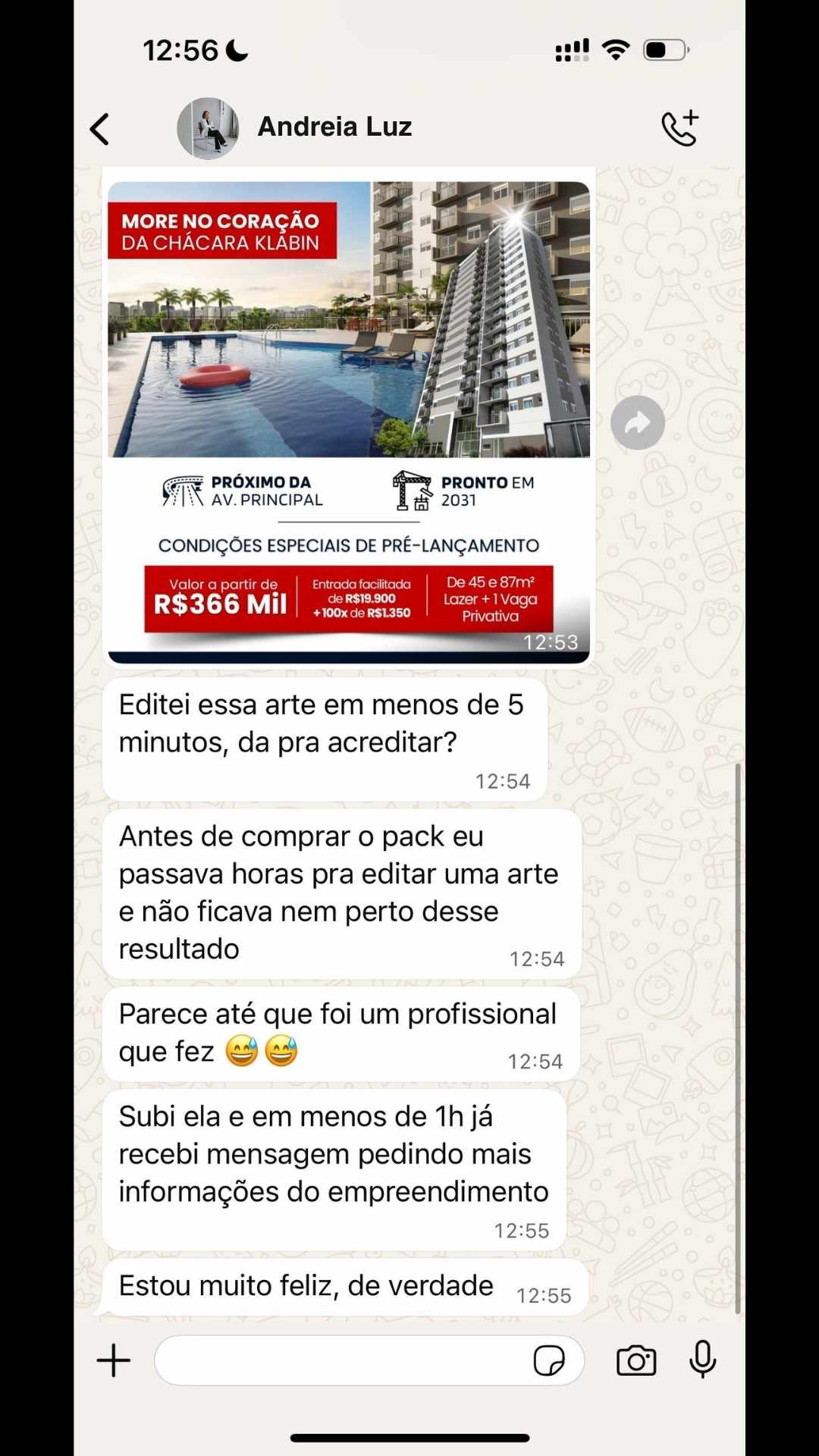Record a voice message with the microphone
Screen dimensions: 819x1456
(702, 1359)
